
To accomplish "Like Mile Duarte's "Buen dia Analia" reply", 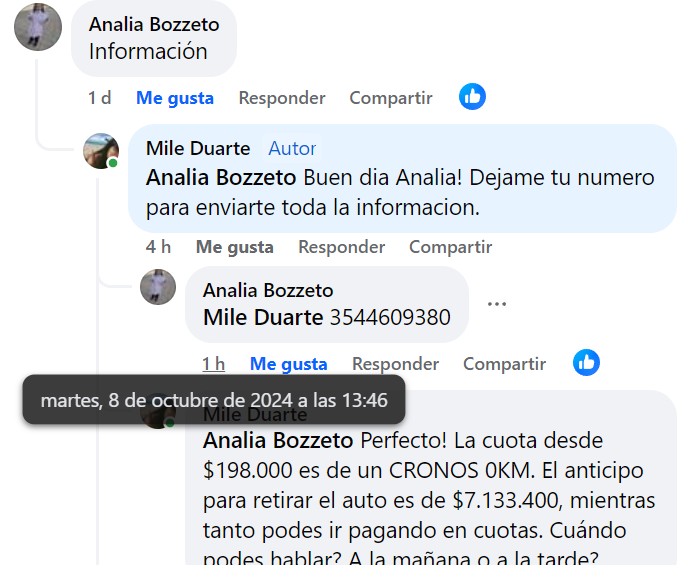I will pos(234,247).
